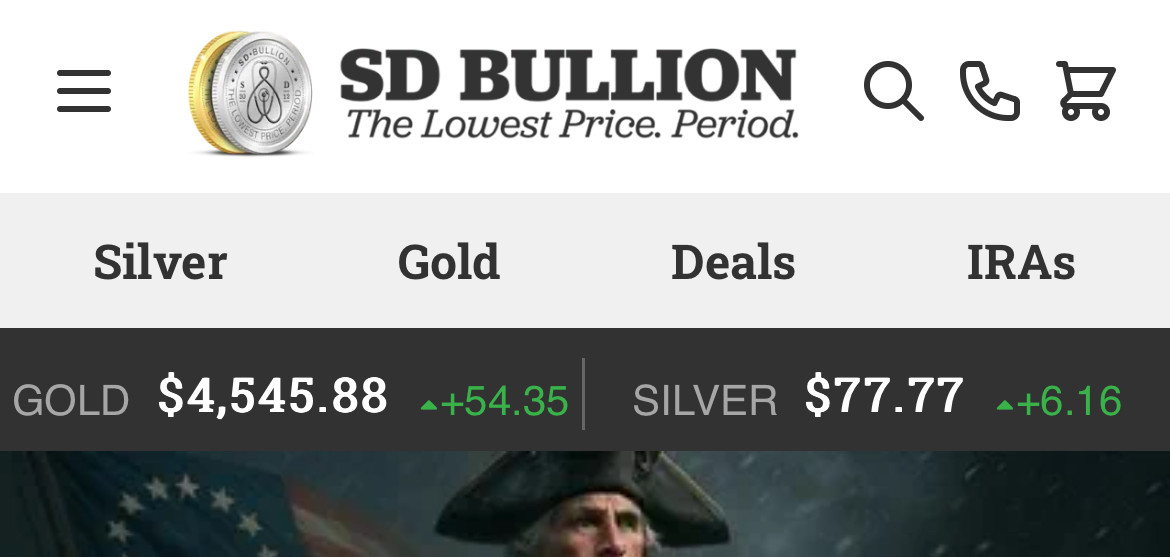Image resolution: width=1170 pixels, height=557 pixels.
Task: View the silver spot price details
Action: [876, 397]
